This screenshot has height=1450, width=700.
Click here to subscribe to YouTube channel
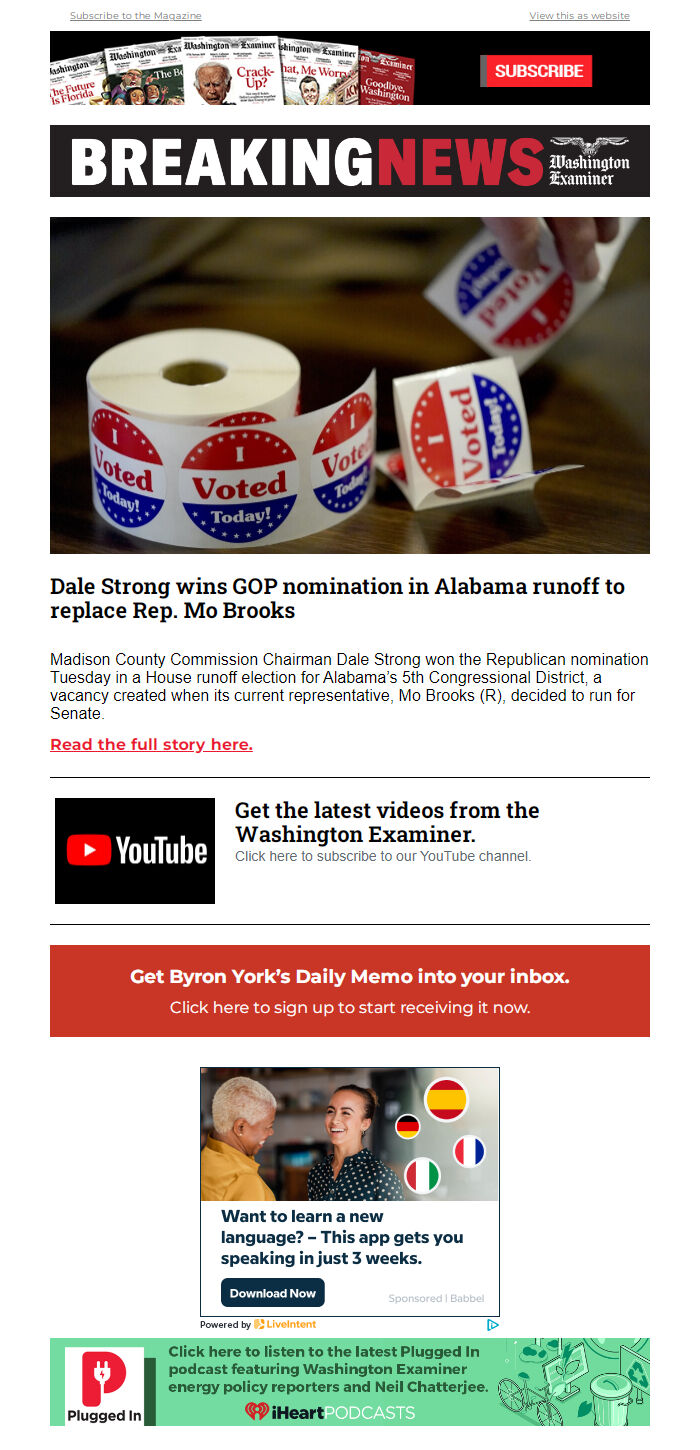[383, 856]
